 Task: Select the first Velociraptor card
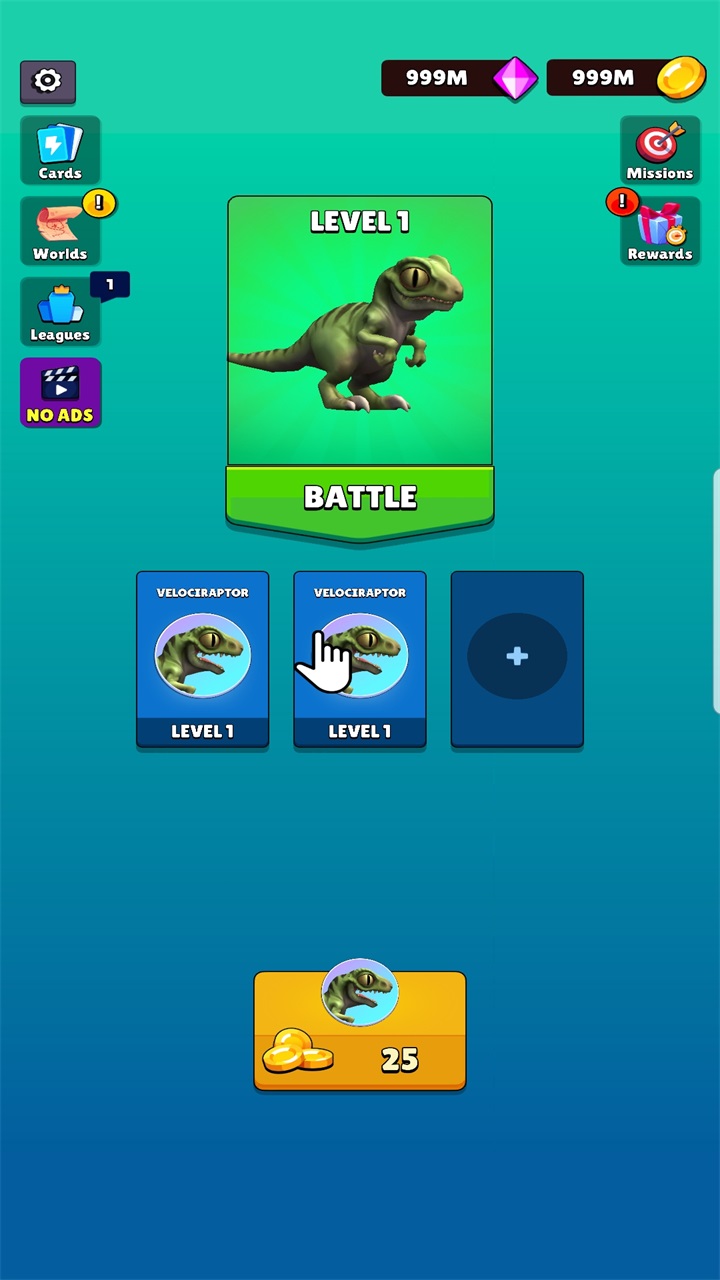coord(203,659)
